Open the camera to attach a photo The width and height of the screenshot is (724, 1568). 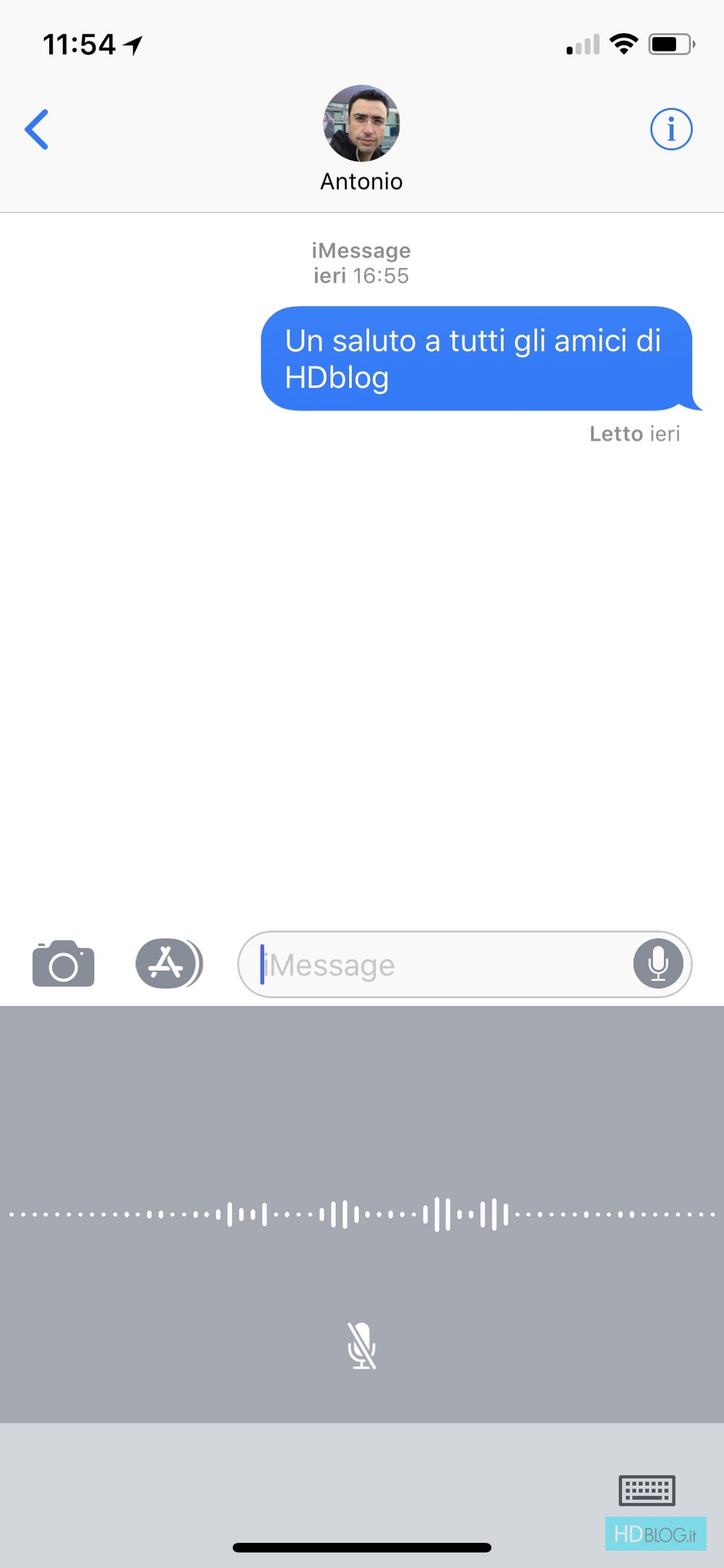[64, 964]
